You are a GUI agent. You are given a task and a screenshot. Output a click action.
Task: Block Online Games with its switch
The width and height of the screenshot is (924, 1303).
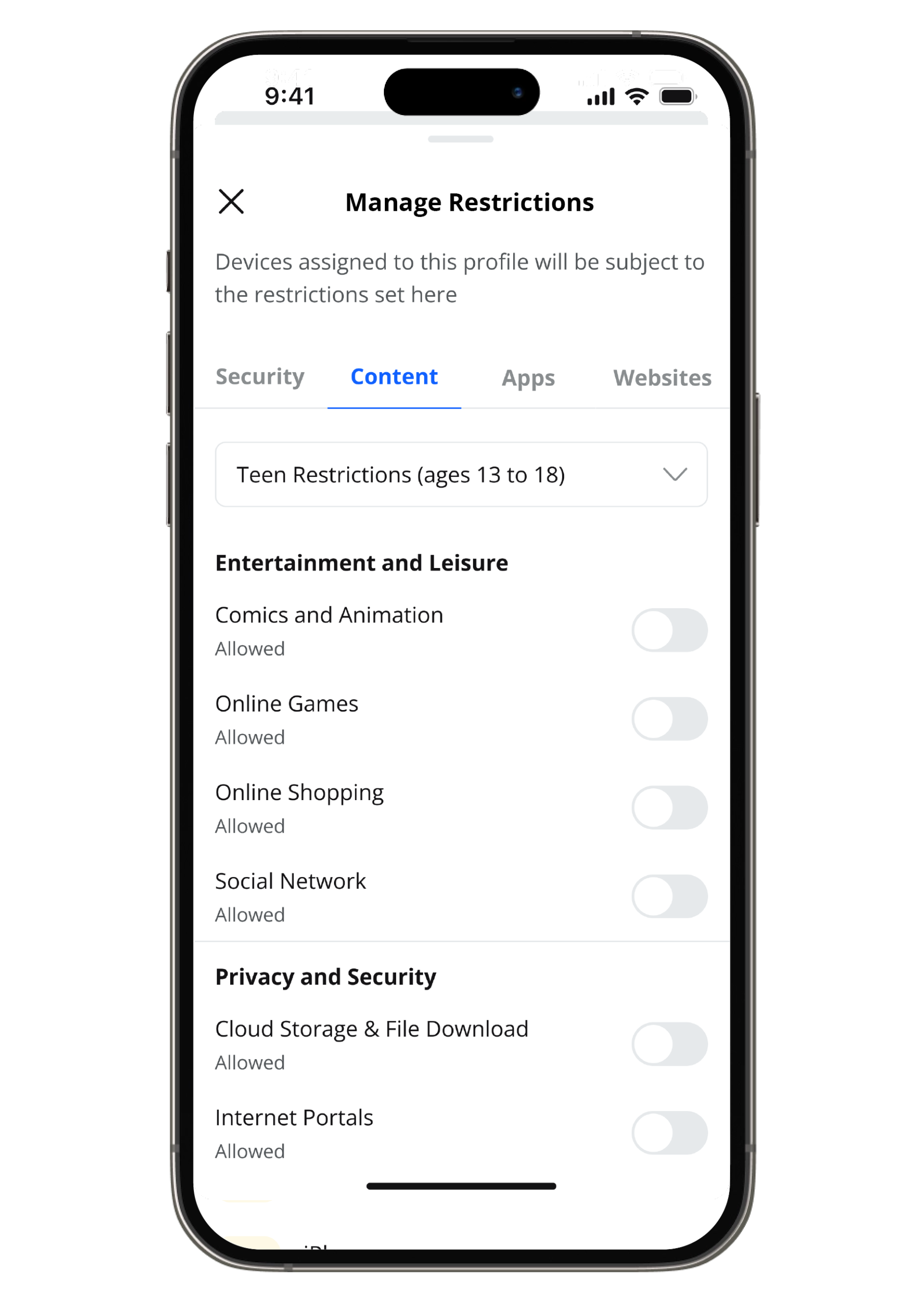pyautogui.click(x=669, y=719)
